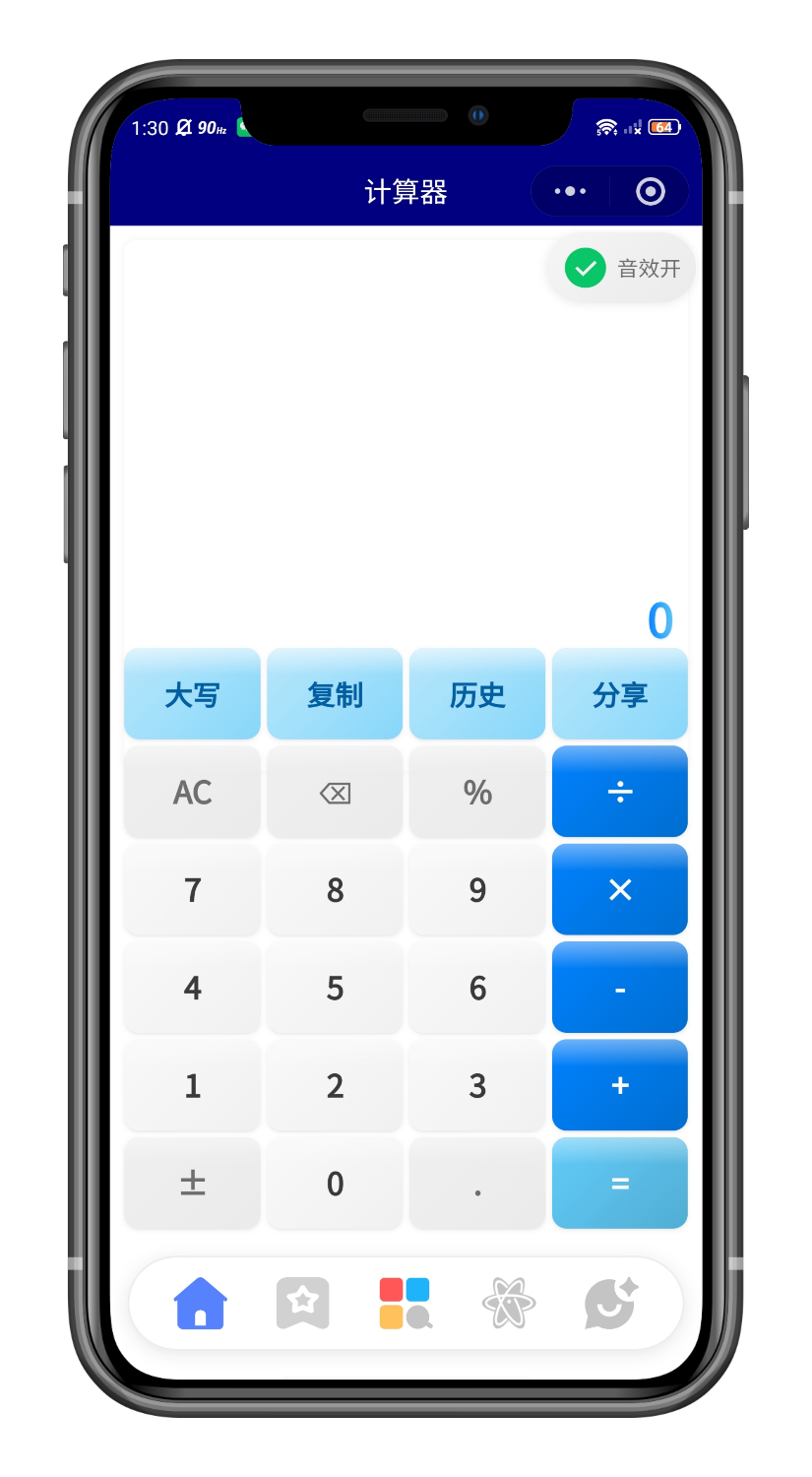
Task: Switch to the atom science tab
Action: click(x=509, y=1303)
